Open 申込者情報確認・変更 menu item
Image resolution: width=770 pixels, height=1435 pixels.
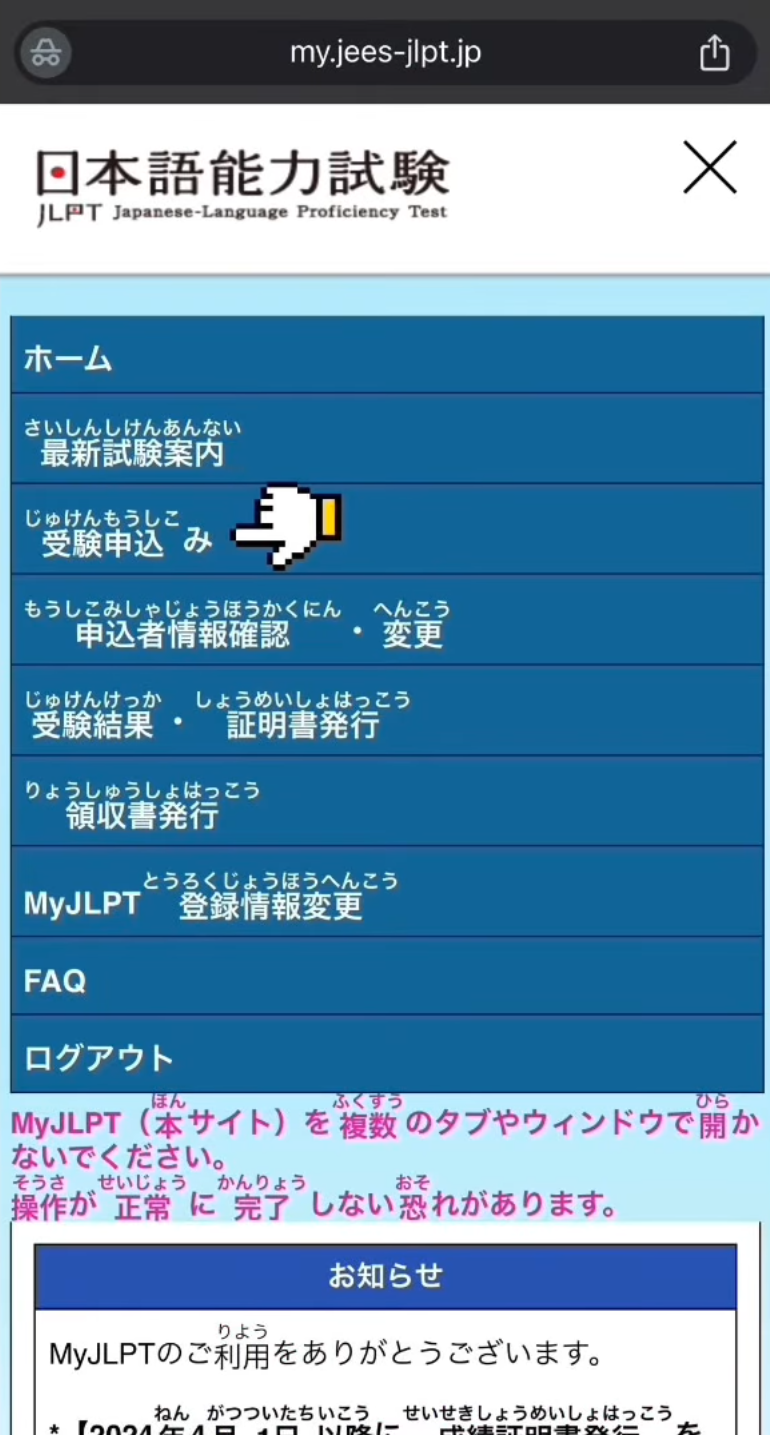[386, 622]
